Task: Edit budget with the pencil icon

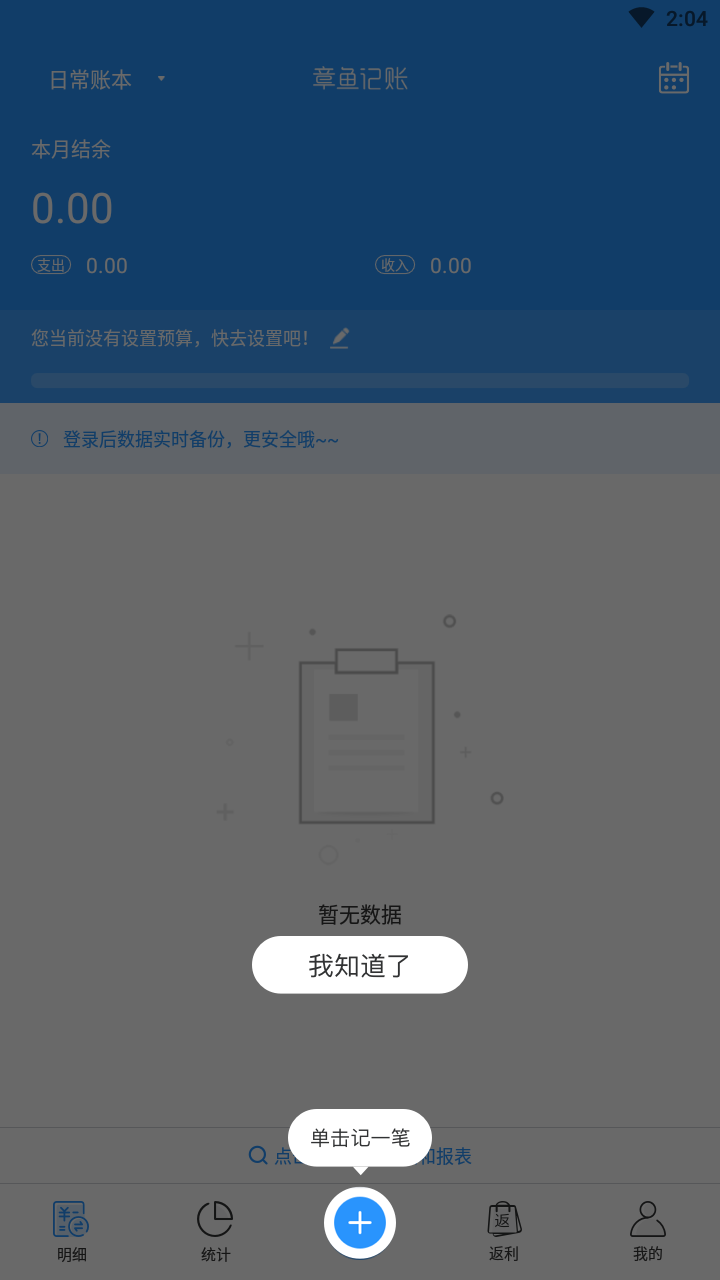Action: tap(340, 338)
